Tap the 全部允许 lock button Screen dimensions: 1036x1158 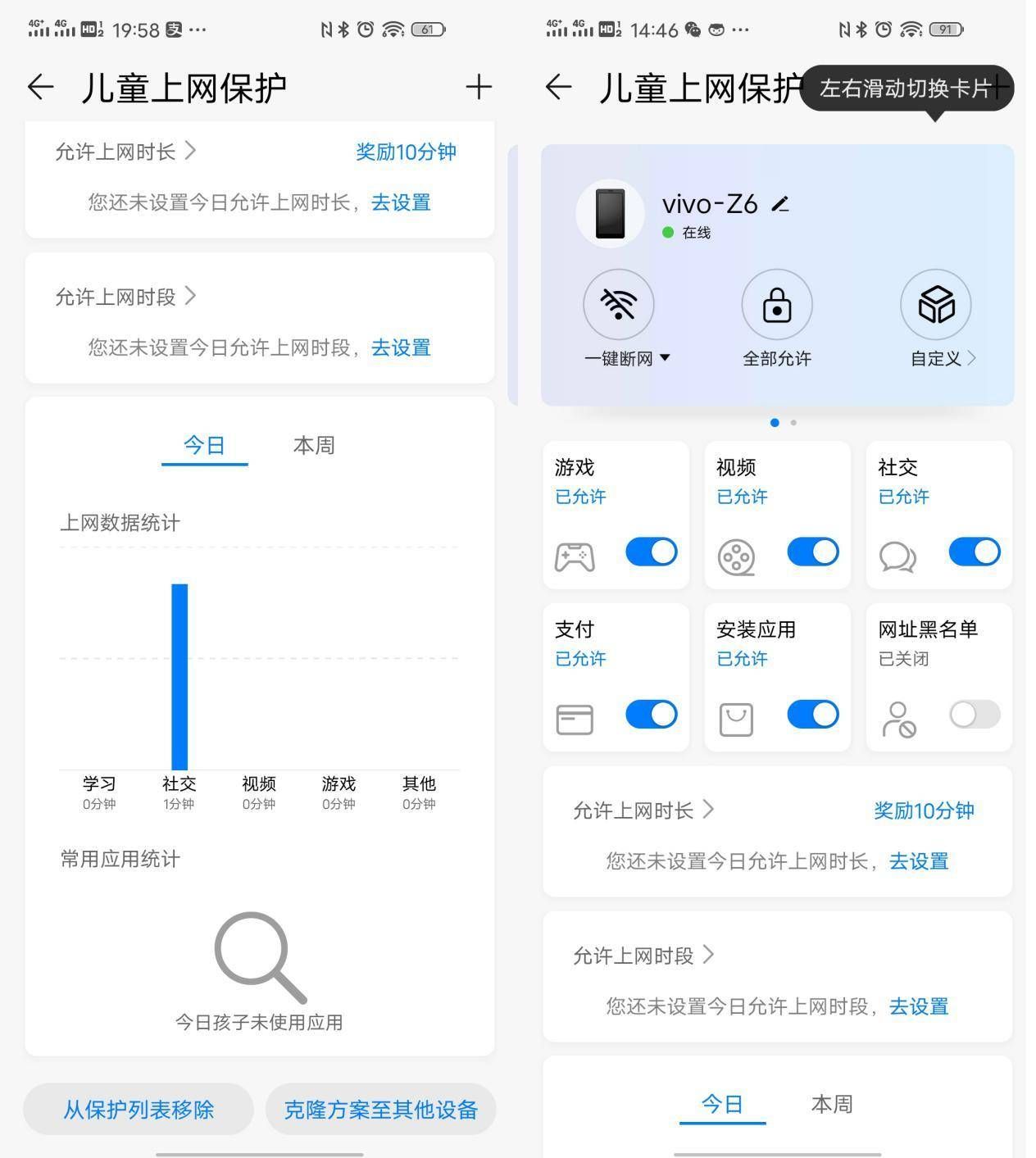[776, 305]
